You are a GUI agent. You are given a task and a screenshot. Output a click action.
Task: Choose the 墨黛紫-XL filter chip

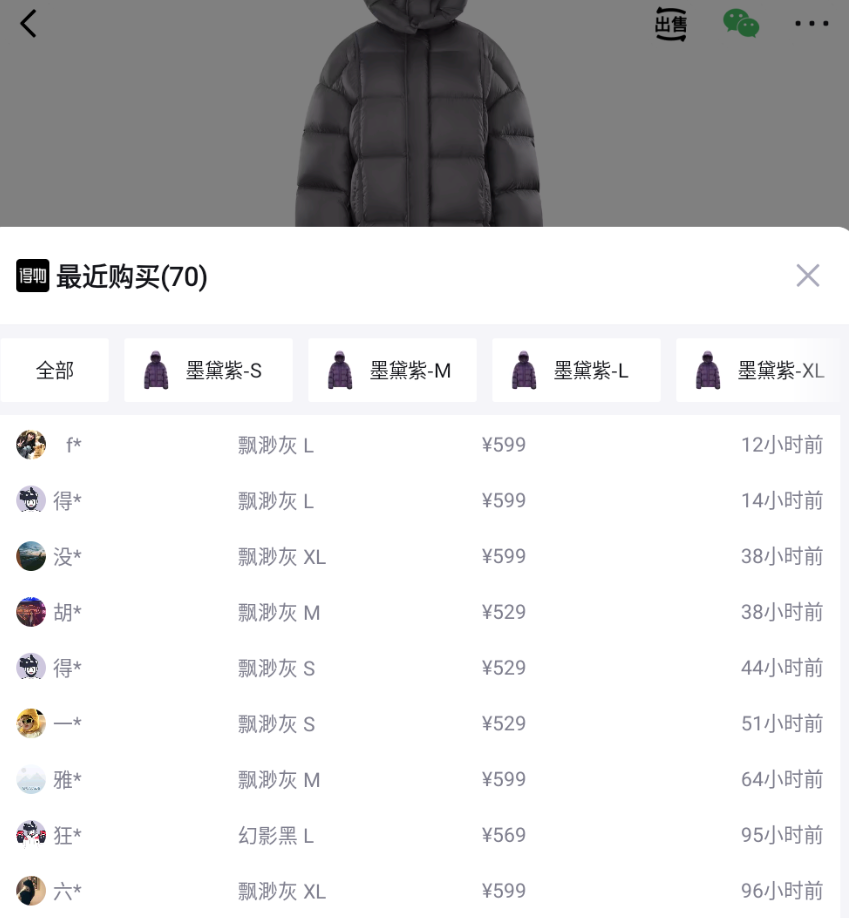(x=762, y=371)
